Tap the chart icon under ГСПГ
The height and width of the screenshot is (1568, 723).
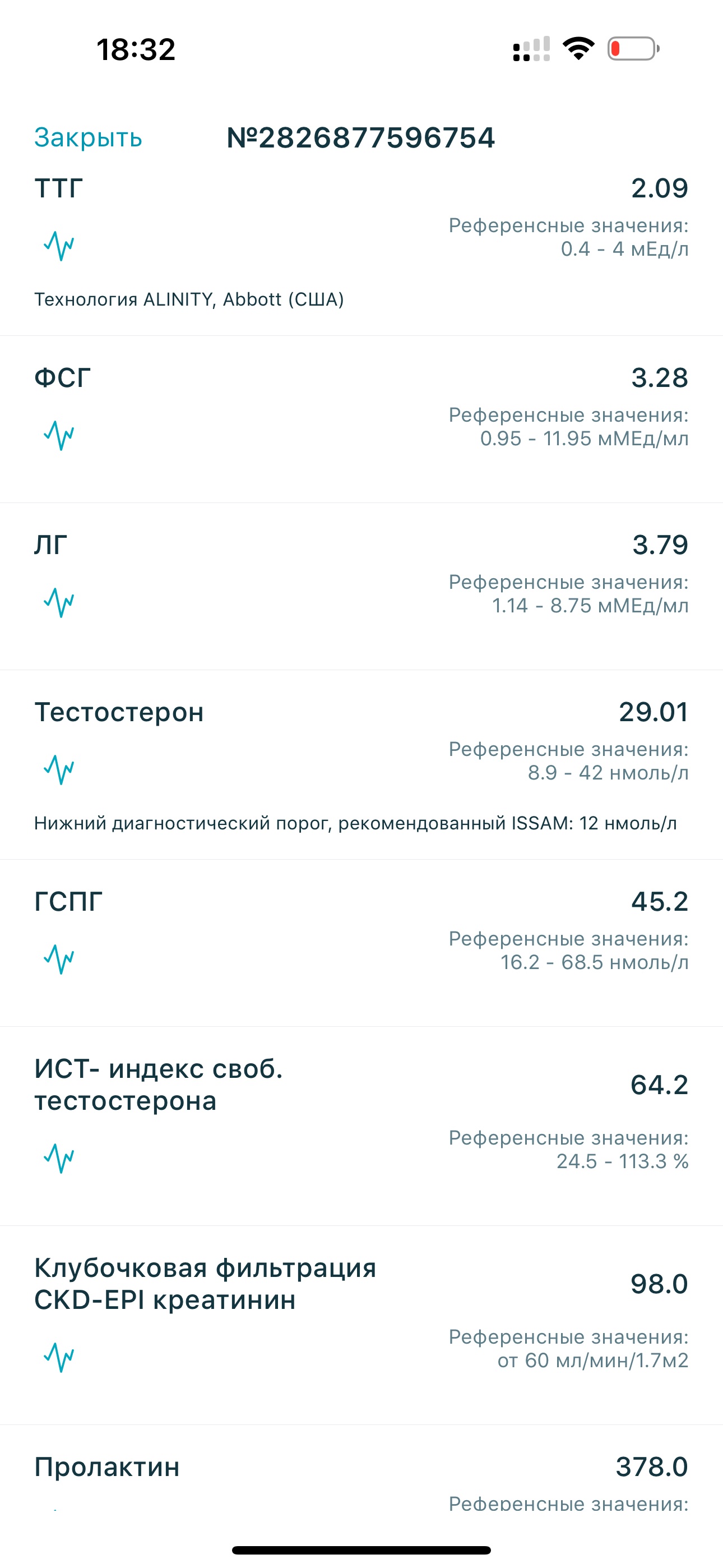[59, 960]
